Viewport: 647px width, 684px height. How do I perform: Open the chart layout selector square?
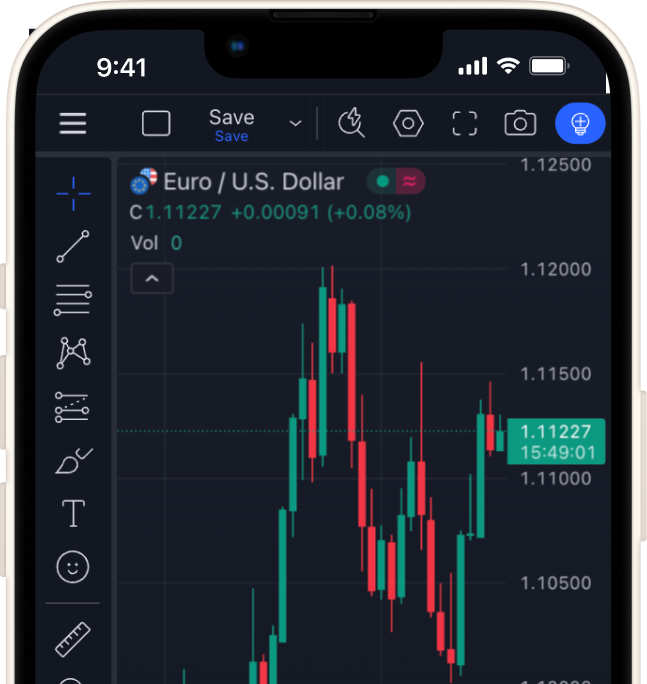(156, 124)
